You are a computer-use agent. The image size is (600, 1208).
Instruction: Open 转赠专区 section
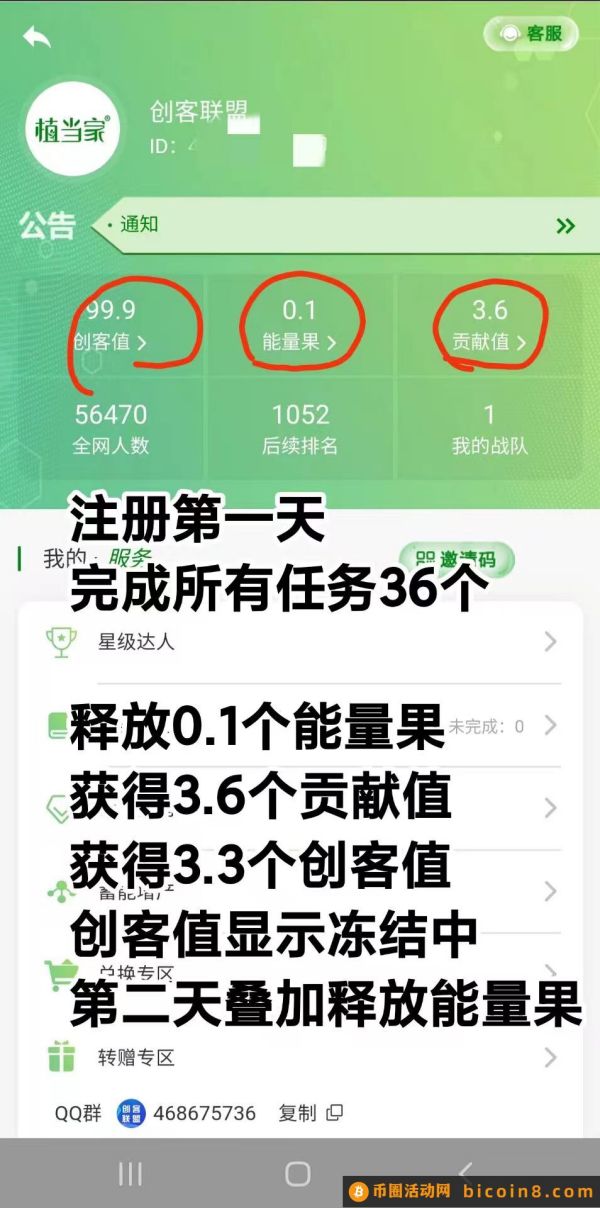(x=300, y=1057)
